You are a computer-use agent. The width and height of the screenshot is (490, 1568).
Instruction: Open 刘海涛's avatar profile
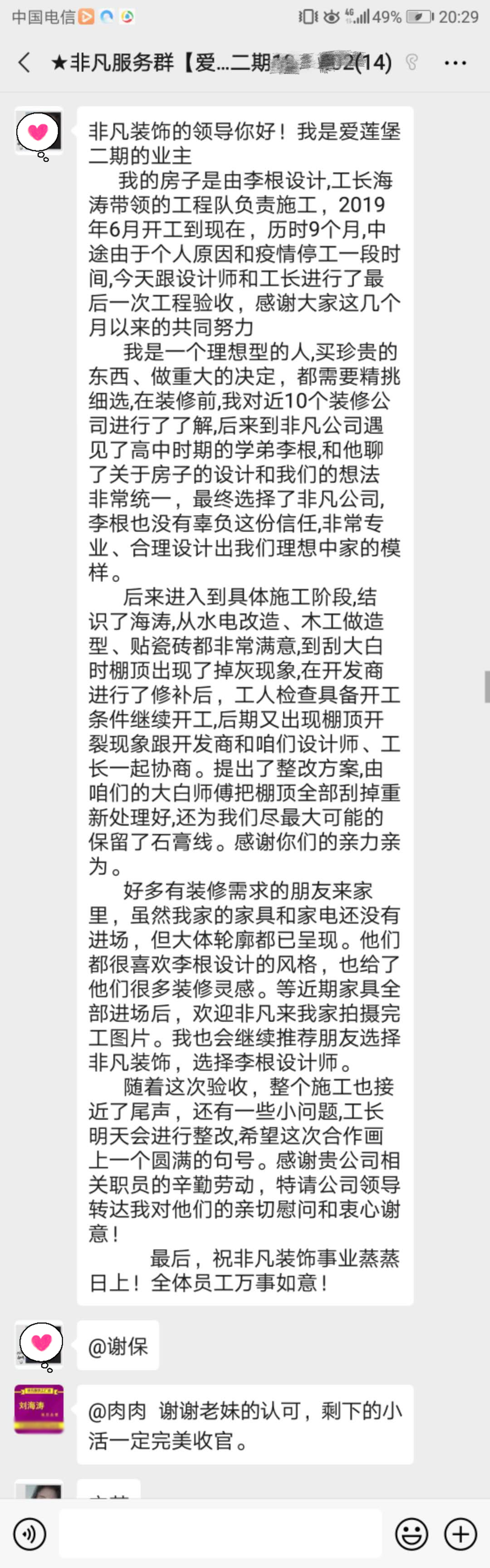39,1408
